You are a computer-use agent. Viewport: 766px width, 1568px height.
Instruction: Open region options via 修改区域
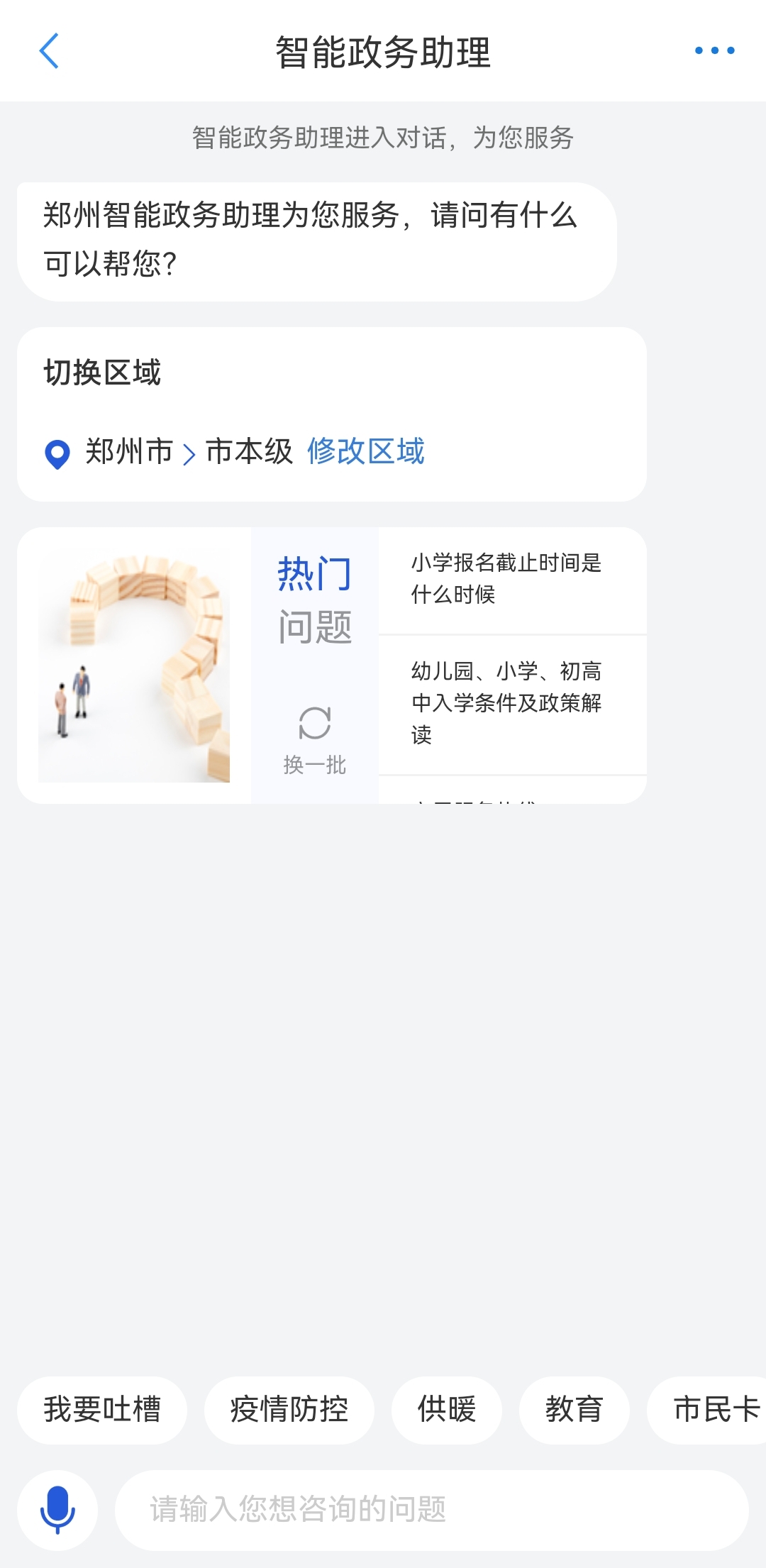[365, 452]
